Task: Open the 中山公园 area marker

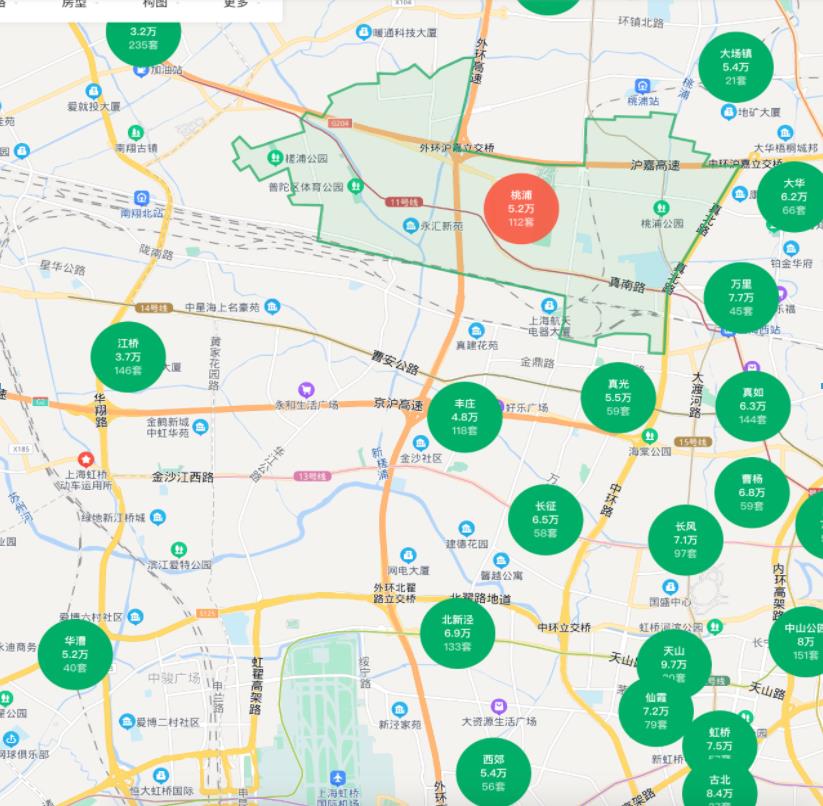Action: click(x=803, y=641)
